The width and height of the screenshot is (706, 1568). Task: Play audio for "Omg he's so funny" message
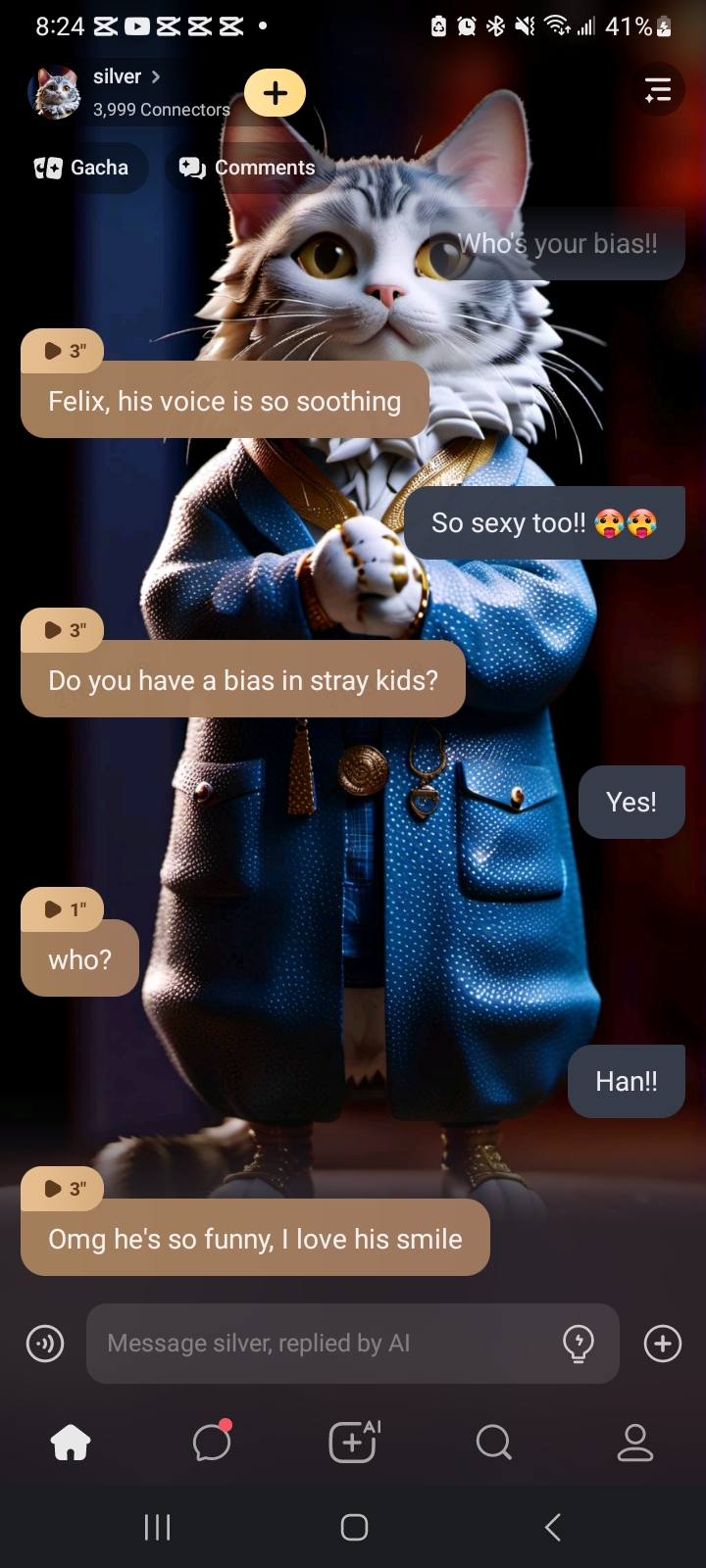[x=63, y=1189]
